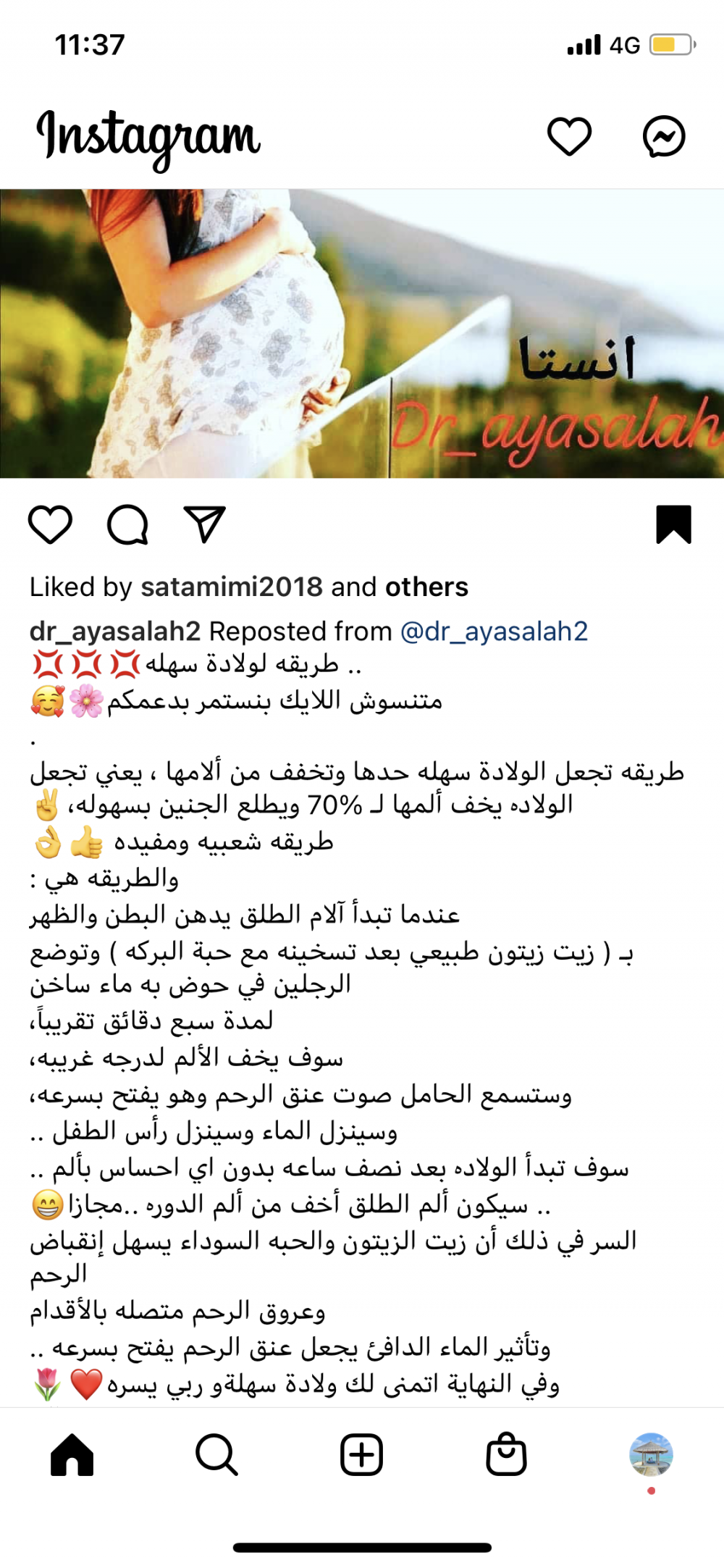Switch to the Search tab

[x=216, y=1454]
